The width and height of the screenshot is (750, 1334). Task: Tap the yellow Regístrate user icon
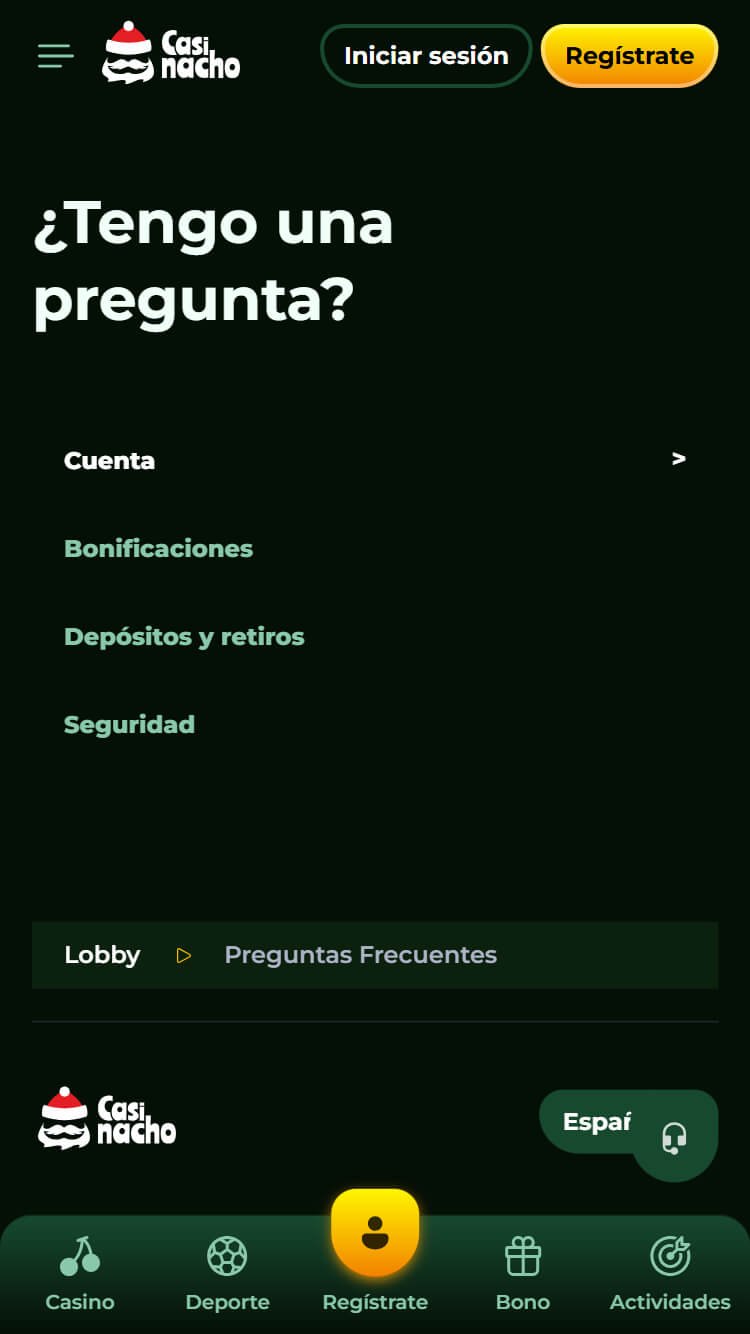coord(375,1232)
